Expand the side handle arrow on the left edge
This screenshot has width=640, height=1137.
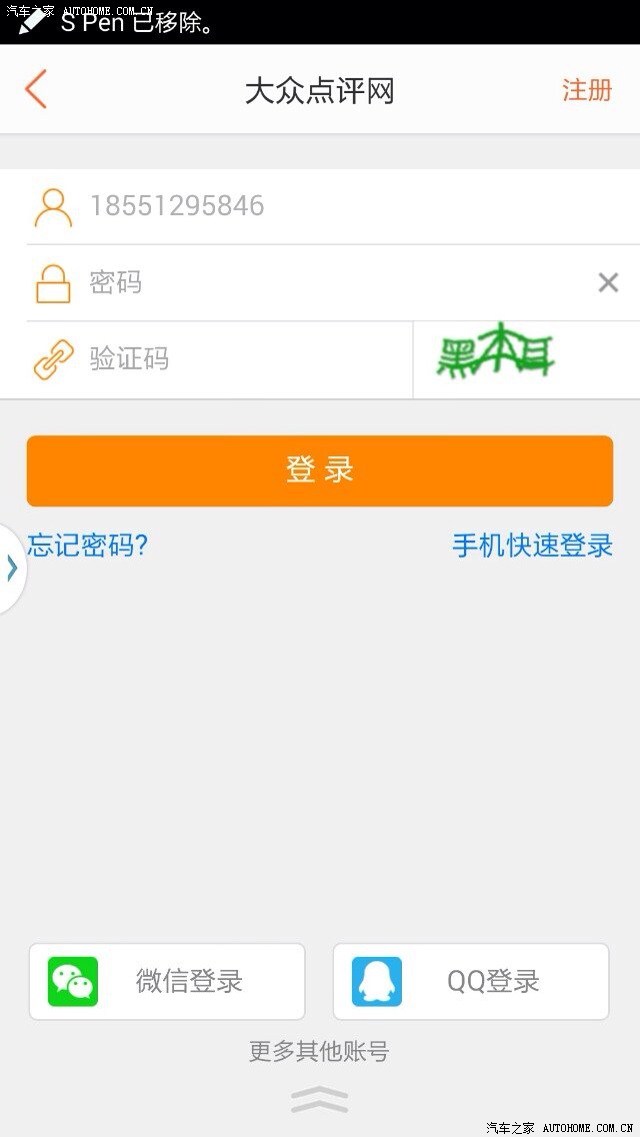[12, 568]
